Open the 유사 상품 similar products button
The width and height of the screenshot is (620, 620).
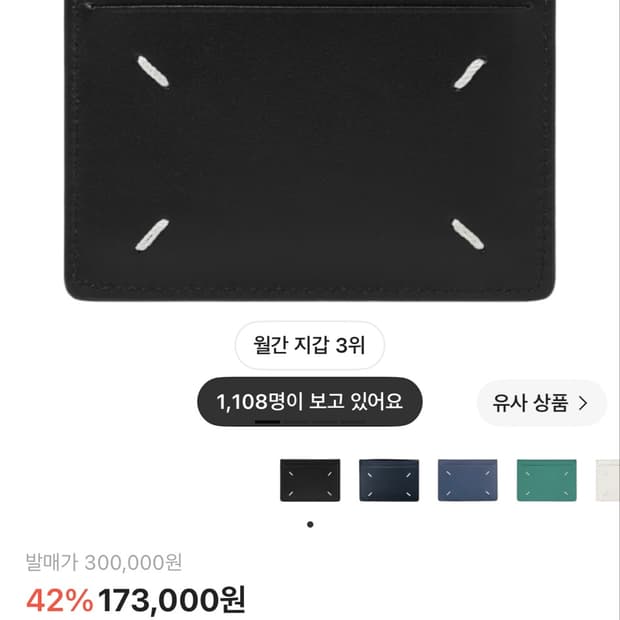tap(542, 403)
